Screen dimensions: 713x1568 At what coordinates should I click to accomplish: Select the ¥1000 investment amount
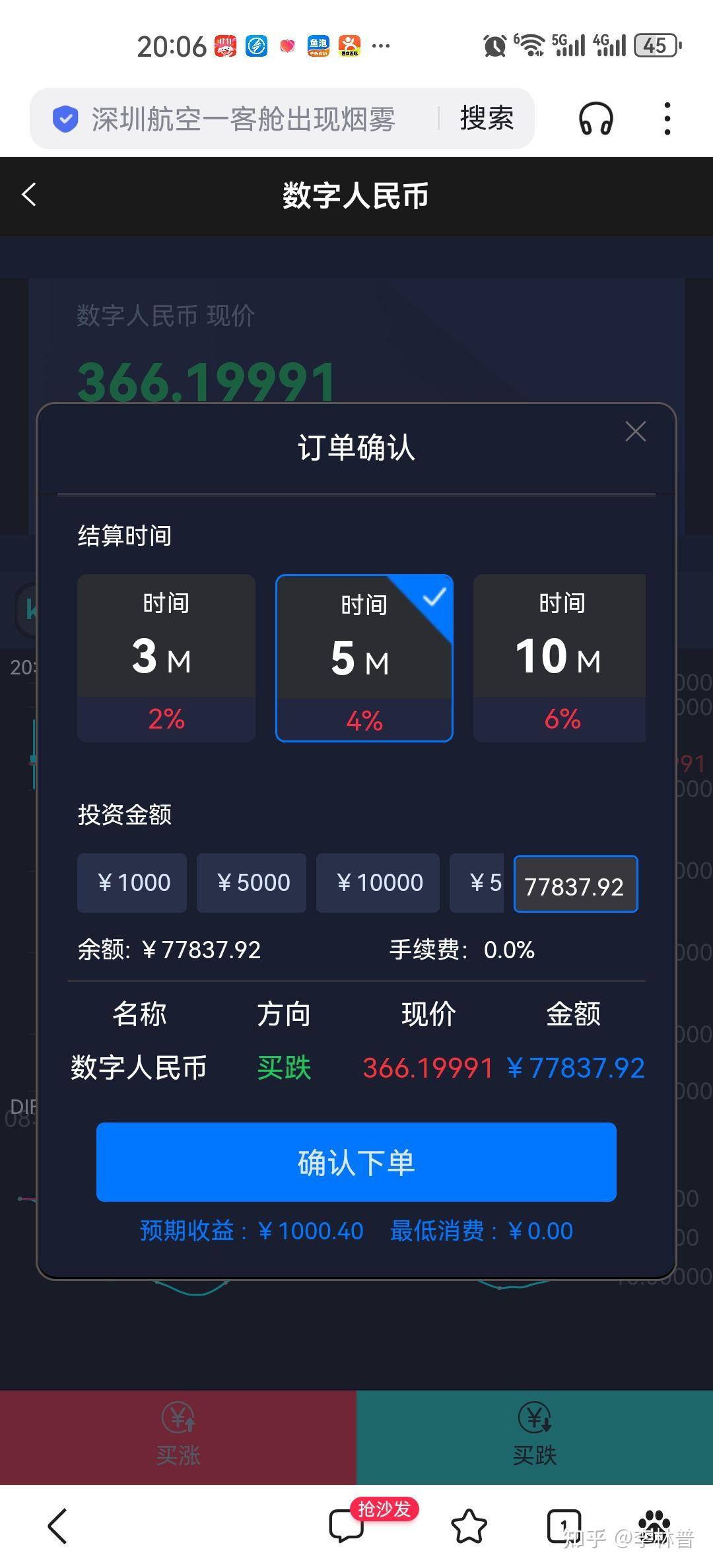coord(131,882)
